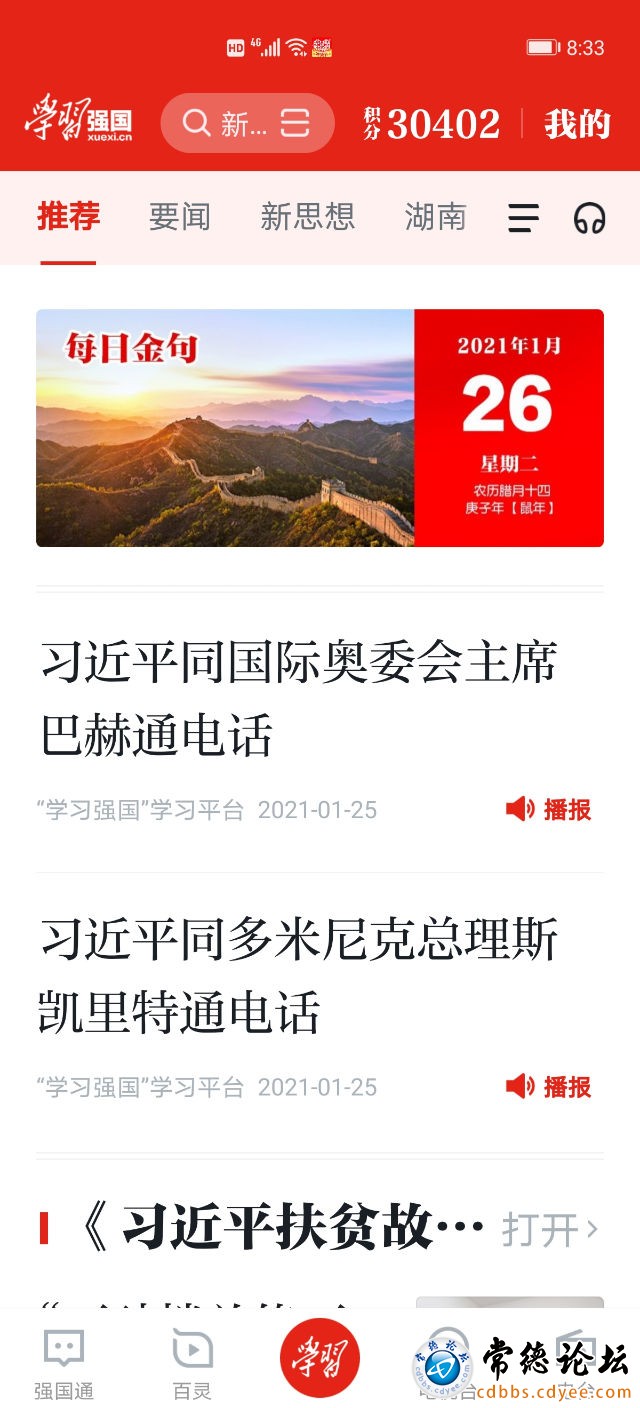Tap the headphones audio icon
This screenshot has height=1408, width=640.
(x=589, y=218)
